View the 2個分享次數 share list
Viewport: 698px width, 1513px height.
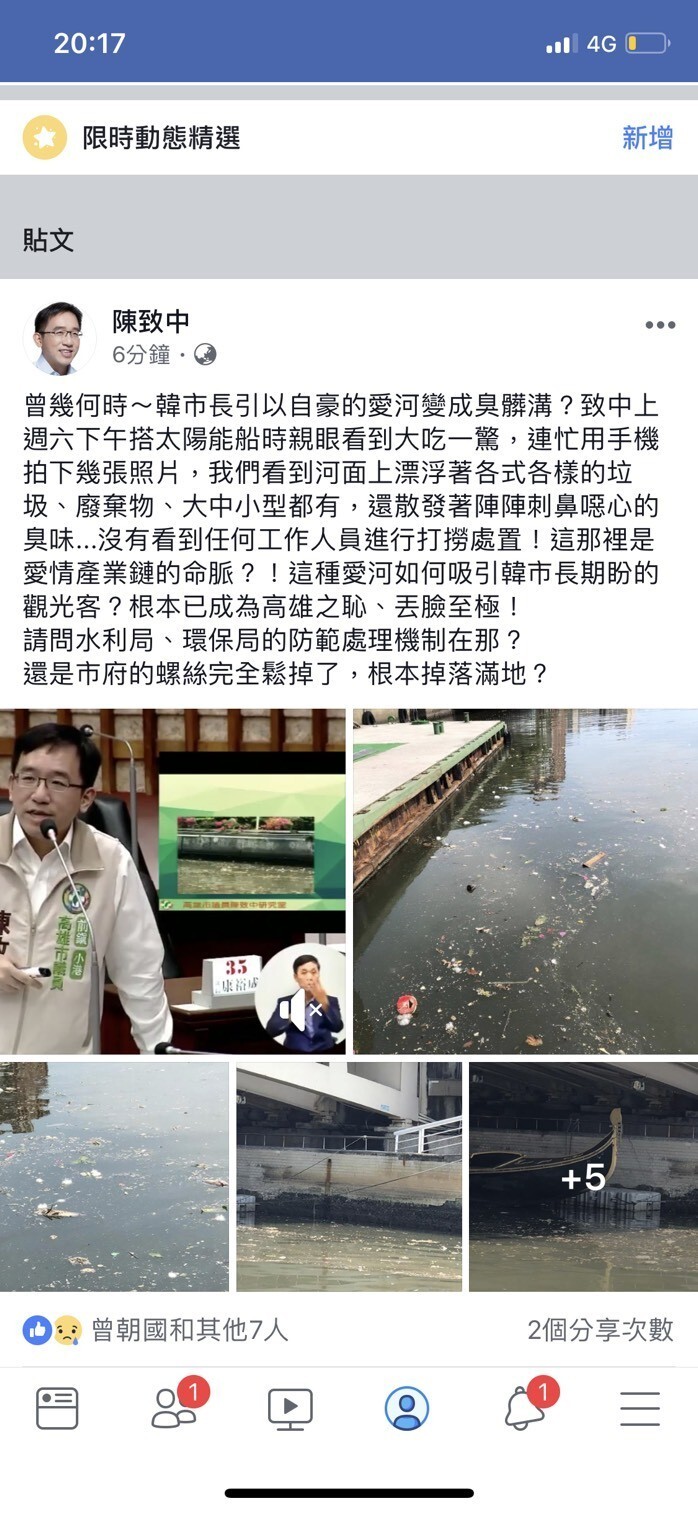600,1329
